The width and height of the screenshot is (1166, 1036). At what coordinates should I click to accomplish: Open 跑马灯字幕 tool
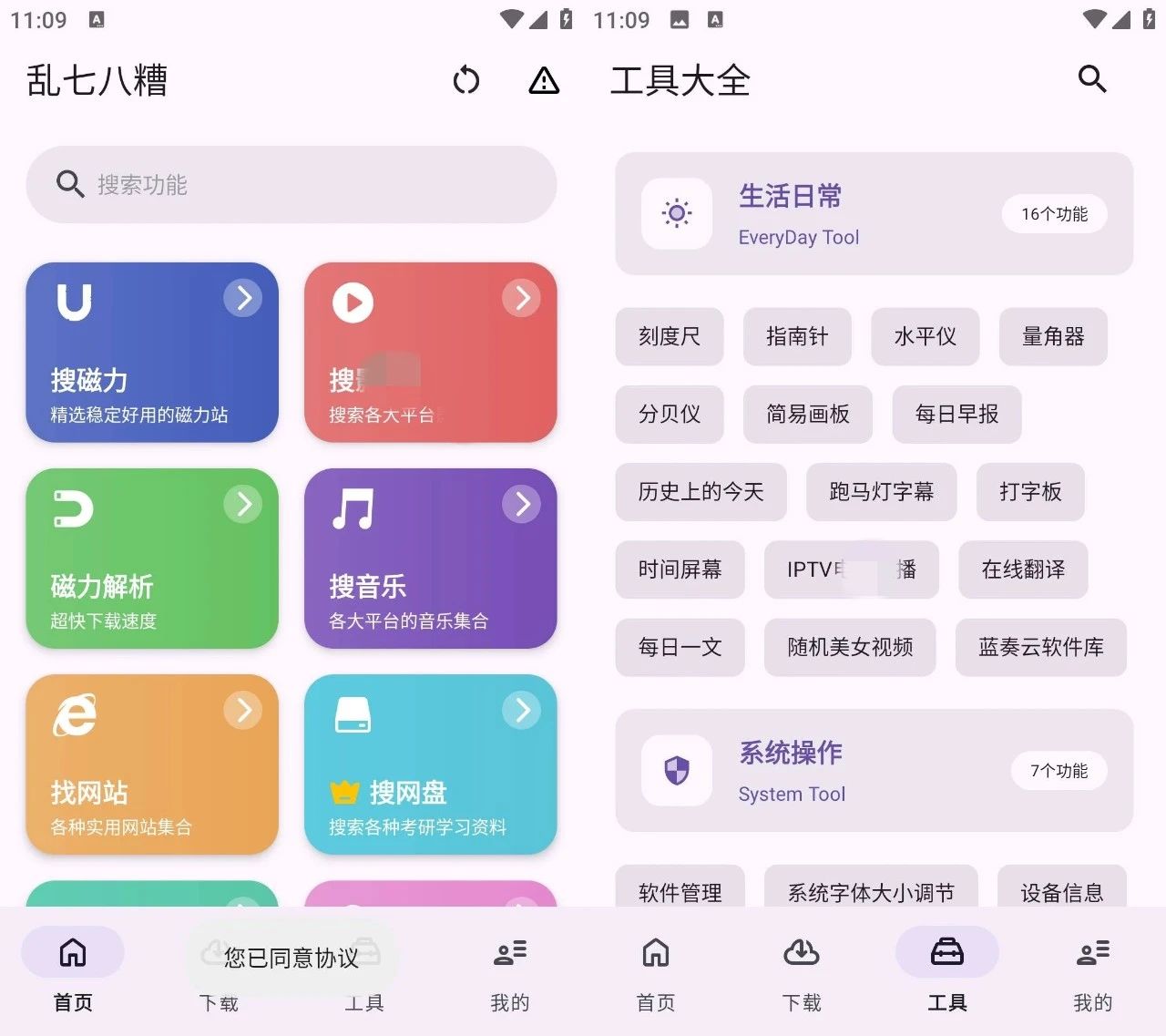pos(881,492)
